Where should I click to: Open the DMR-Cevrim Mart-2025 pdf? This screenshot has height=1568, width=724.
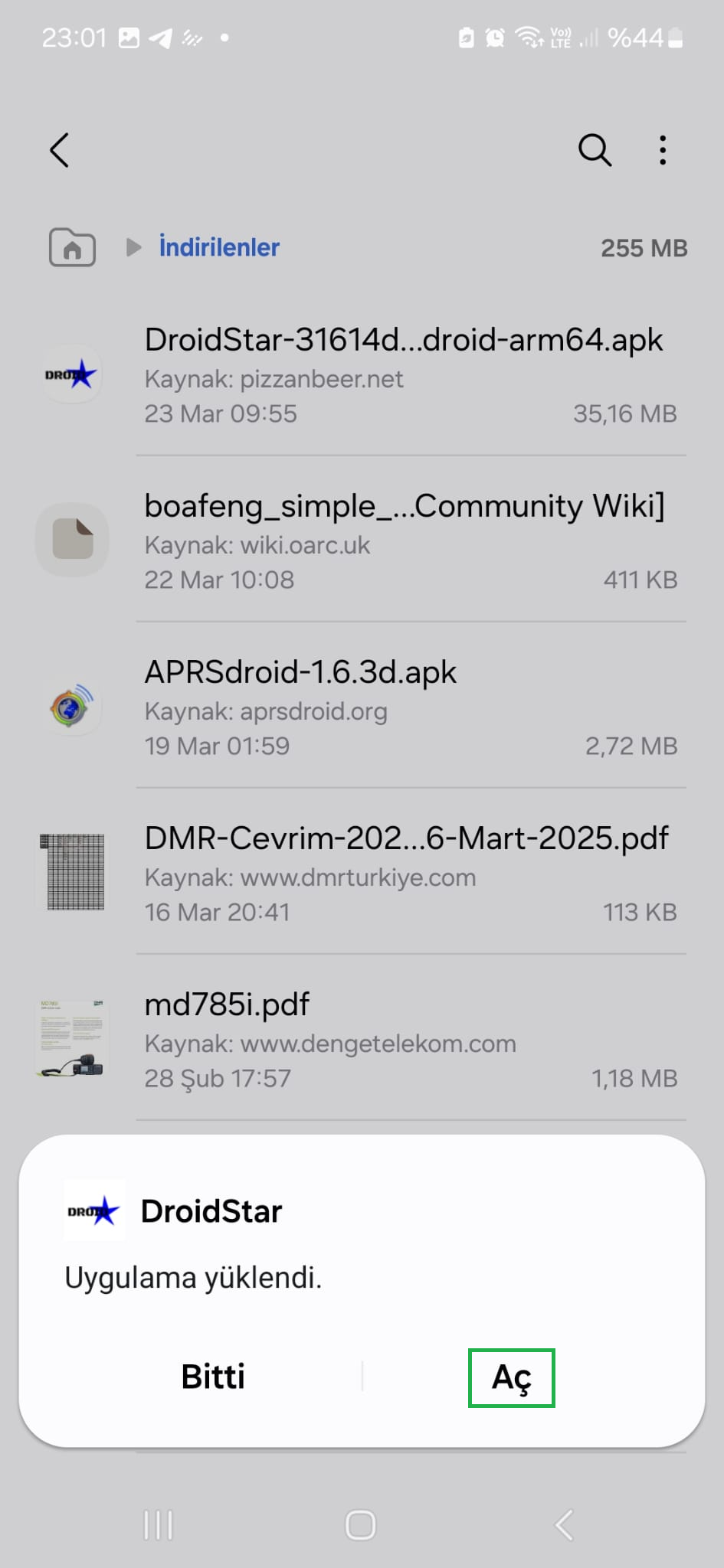362,874
